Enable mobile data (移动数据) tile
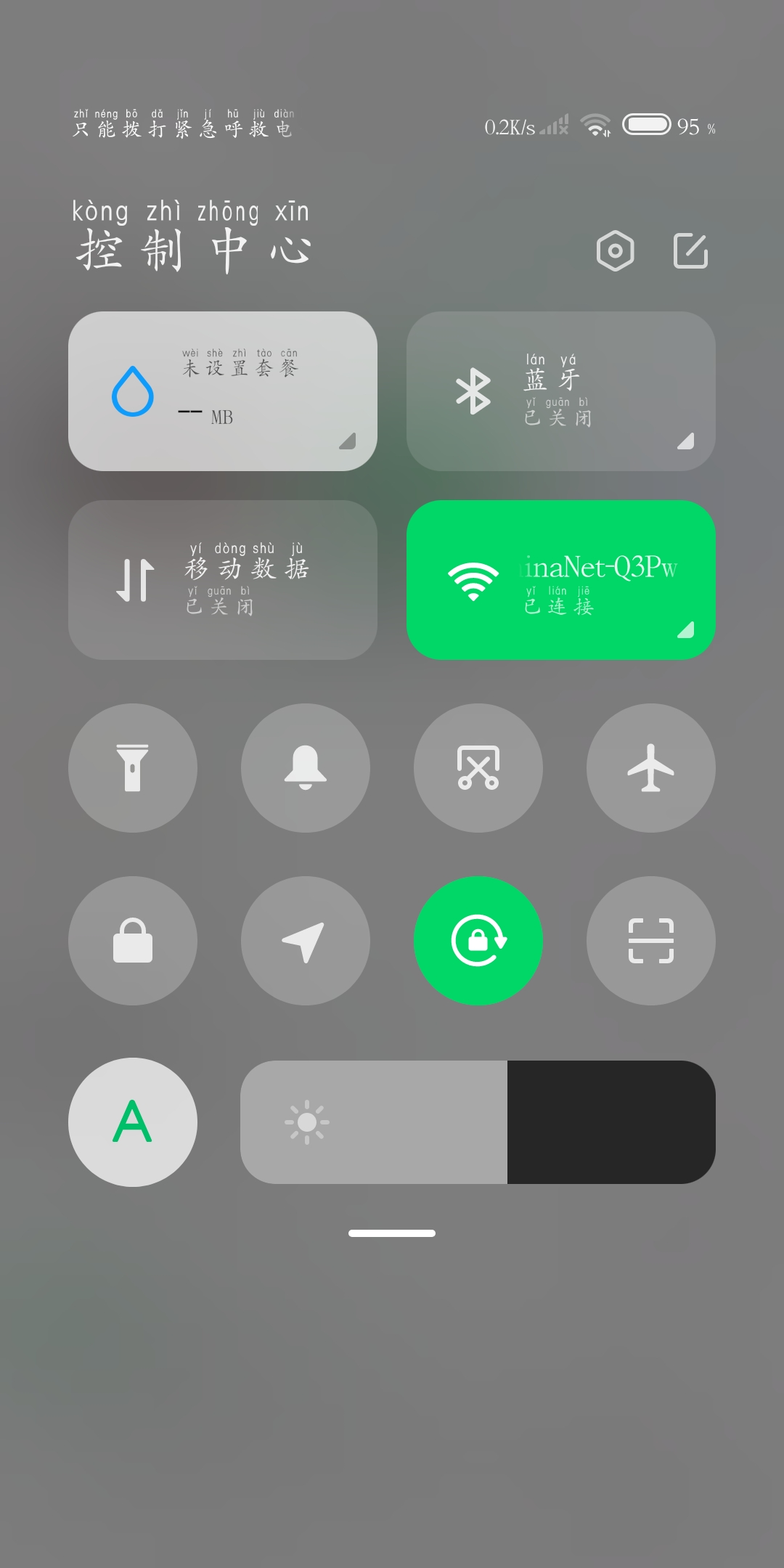 (x=223, y=580)
